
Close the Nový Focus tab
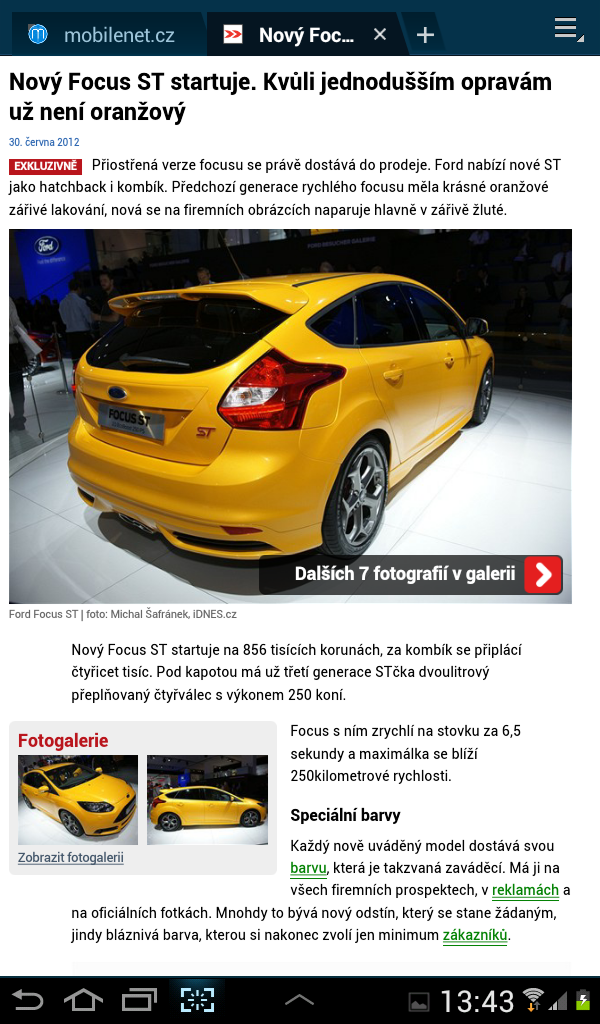[x=380, y=35]
